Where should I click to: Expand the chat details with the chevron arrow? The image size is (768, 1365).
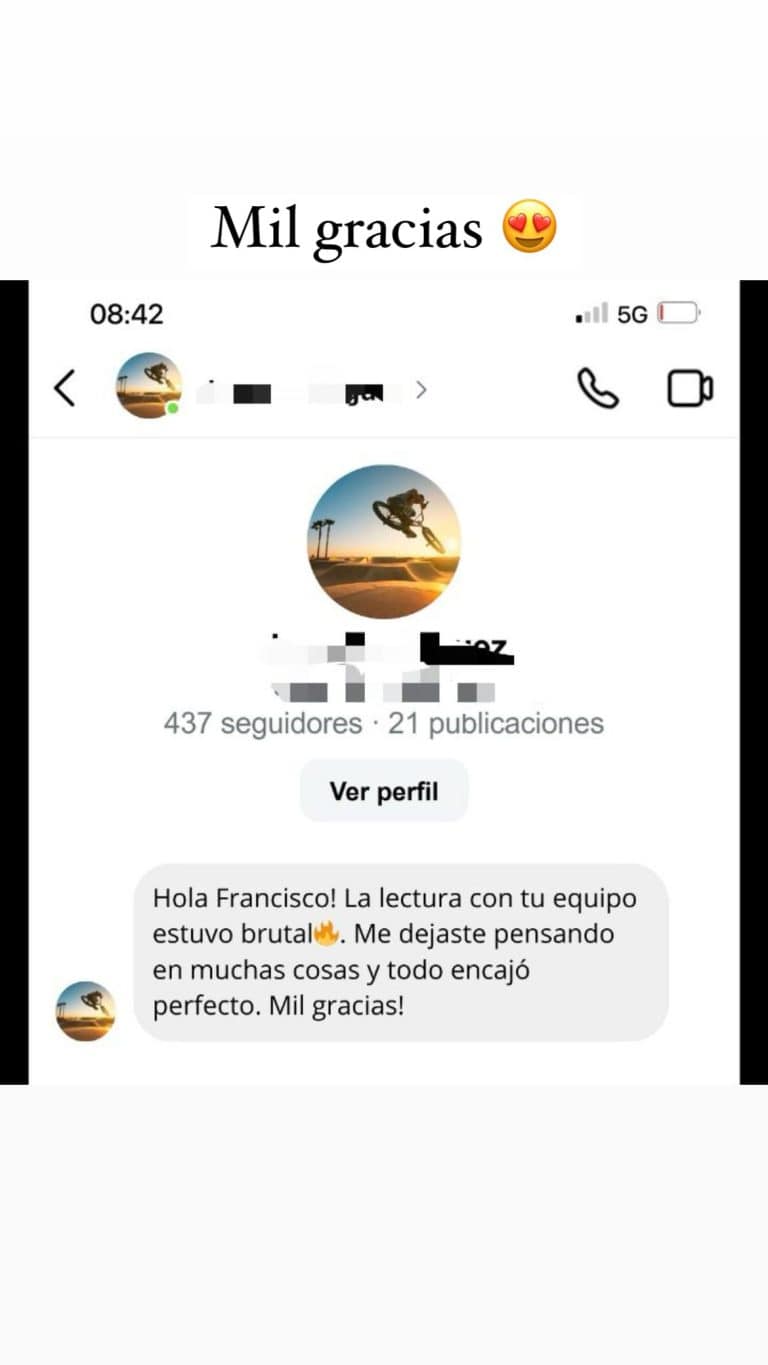(x=421, y=391)
